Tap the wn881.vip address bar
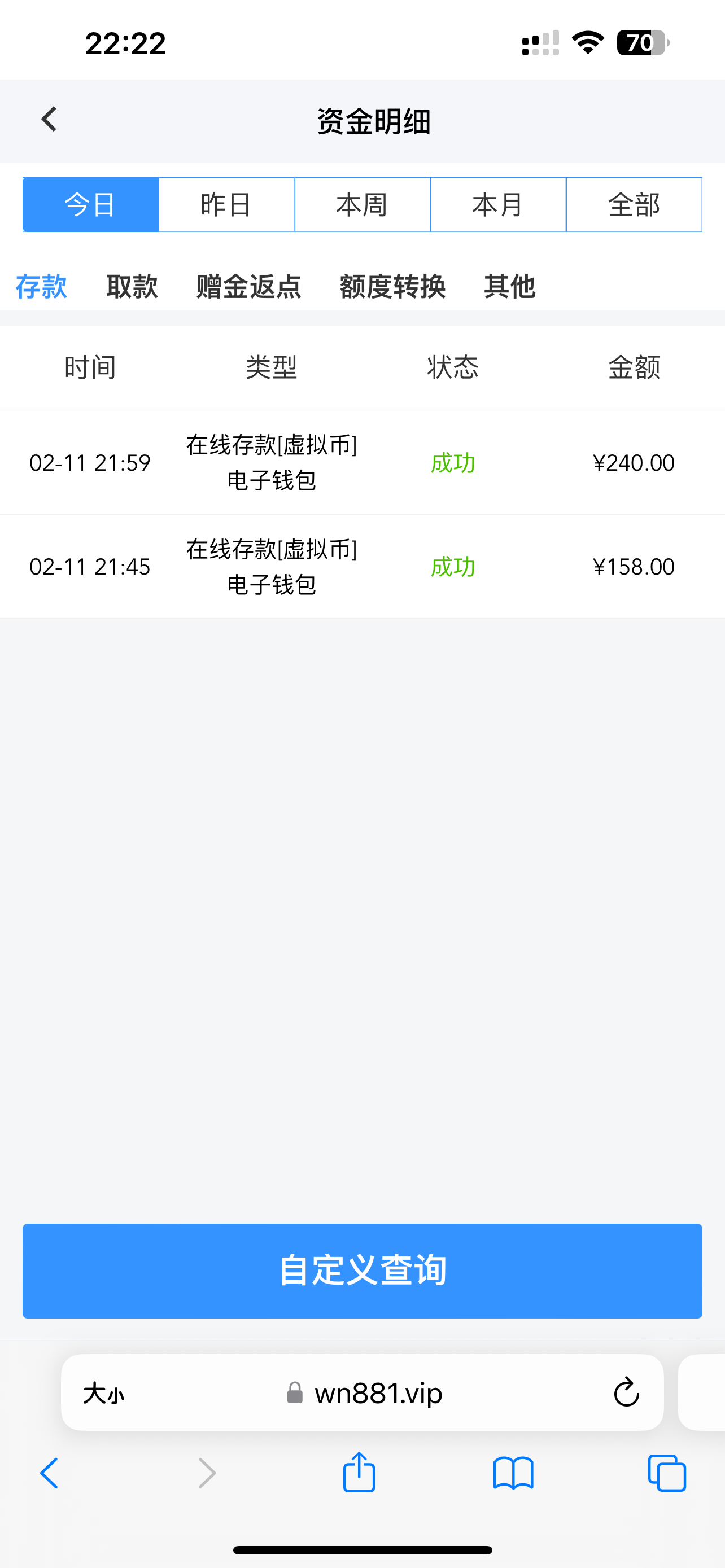Image resolution: width=725 pixels, height=1568 pixels. 377,1392
